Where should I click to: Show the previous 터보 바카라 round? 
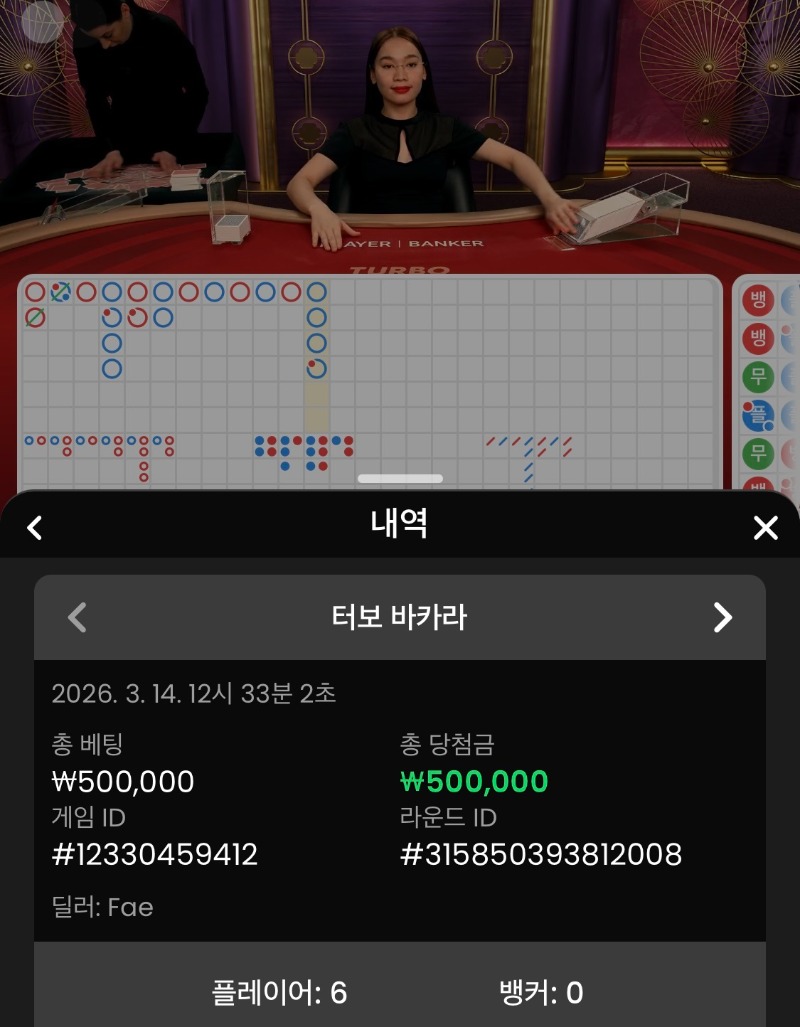77,617
